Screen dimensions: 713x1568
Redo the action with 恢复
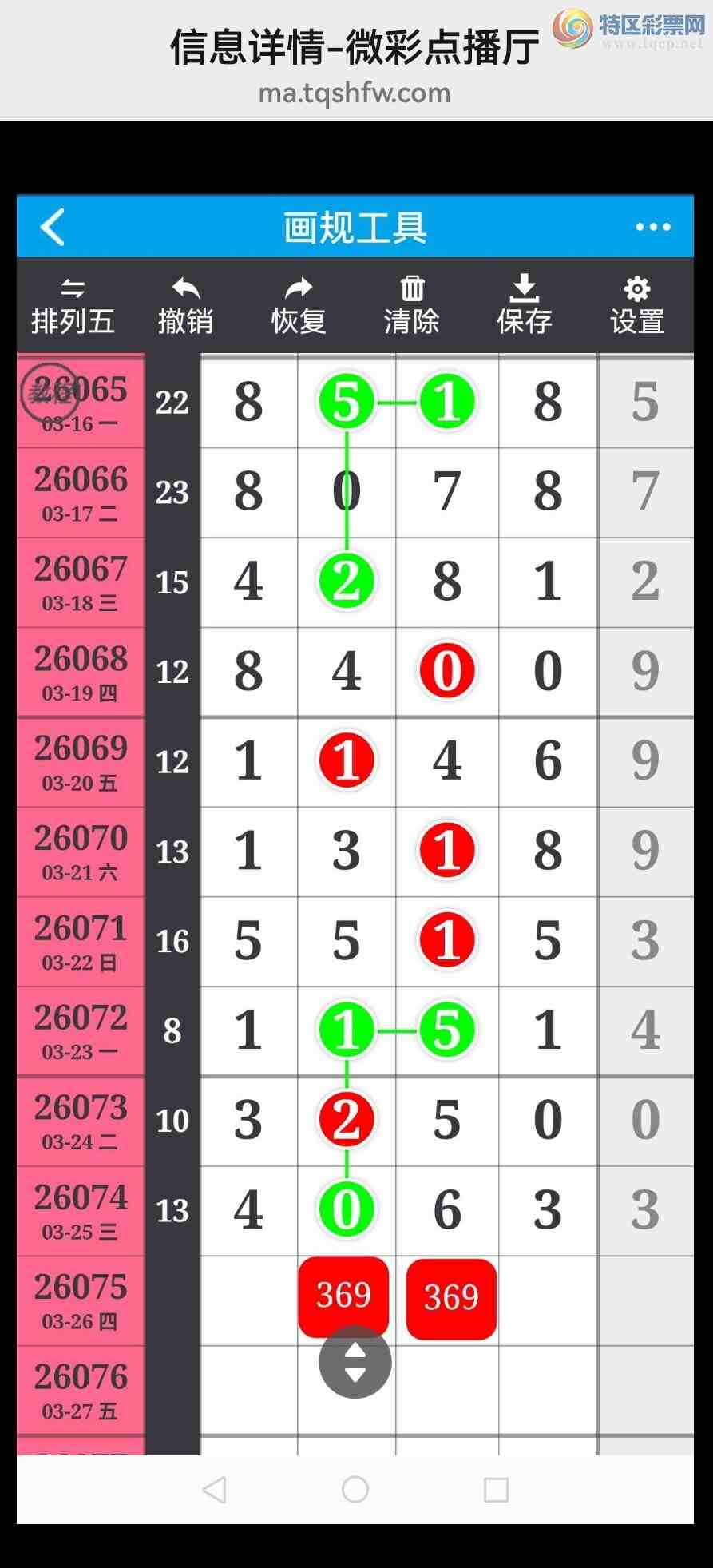click(x=299, y=307)
